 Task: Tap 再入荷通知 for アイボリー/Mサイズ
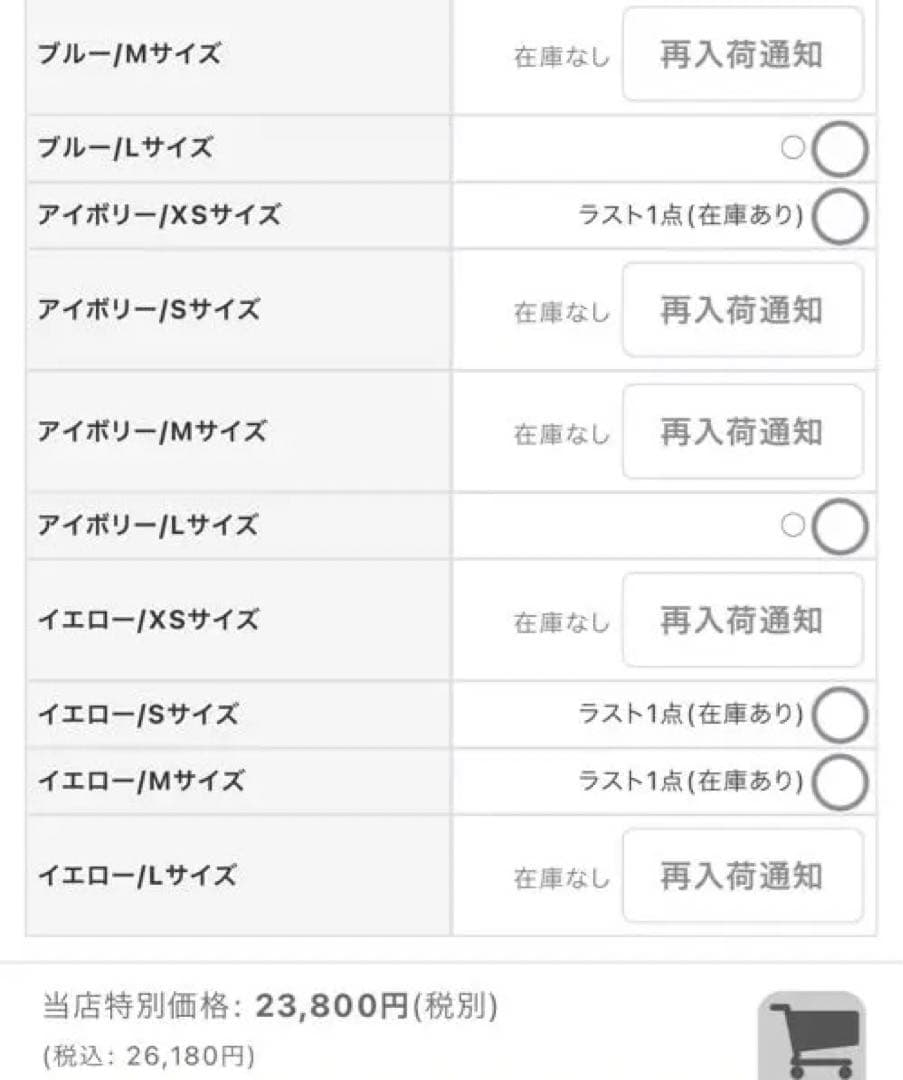click(x=742, y=432)
